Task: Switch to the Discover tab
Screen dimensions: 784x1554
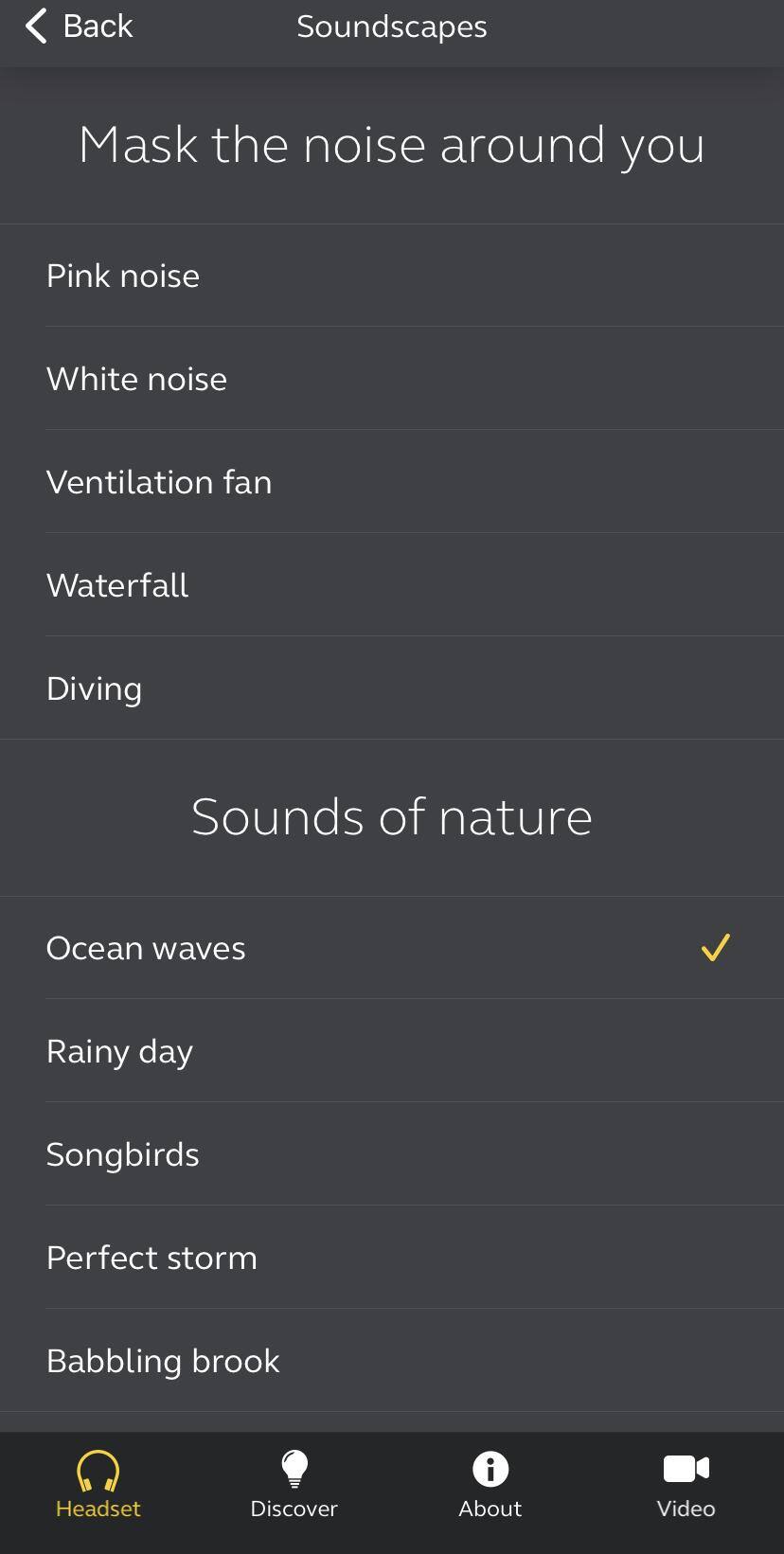Action: (294, 1485)
